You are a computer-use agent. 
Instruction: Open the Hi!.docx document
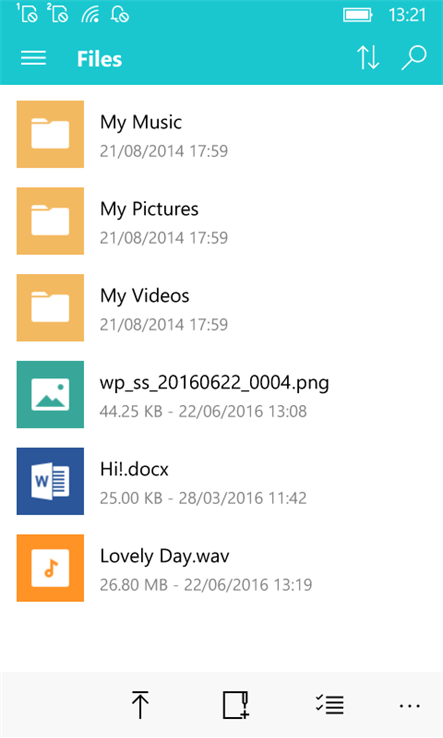tap(221, 481)
